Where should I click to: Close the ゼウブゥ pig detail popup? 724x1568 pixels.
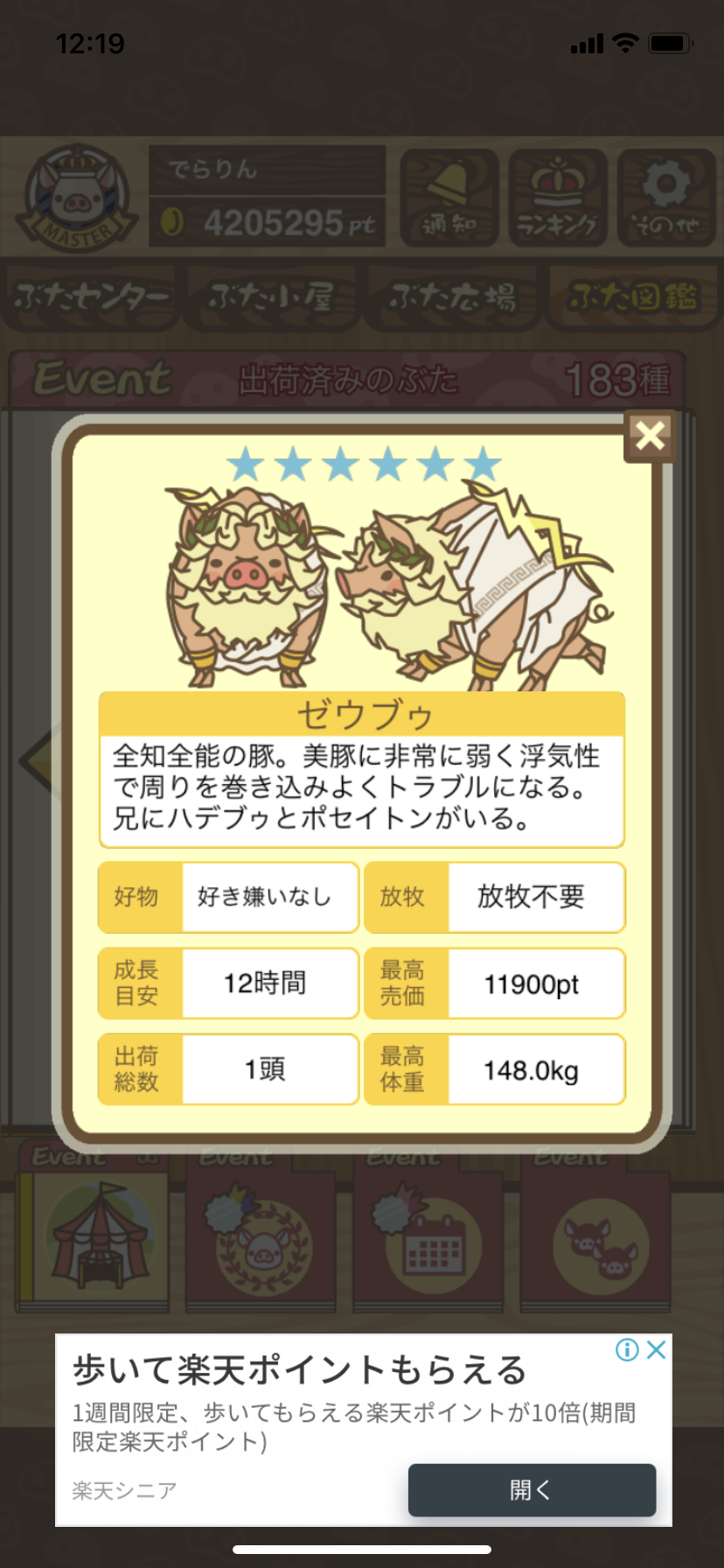pyautogui.click(x=650, y=435)
